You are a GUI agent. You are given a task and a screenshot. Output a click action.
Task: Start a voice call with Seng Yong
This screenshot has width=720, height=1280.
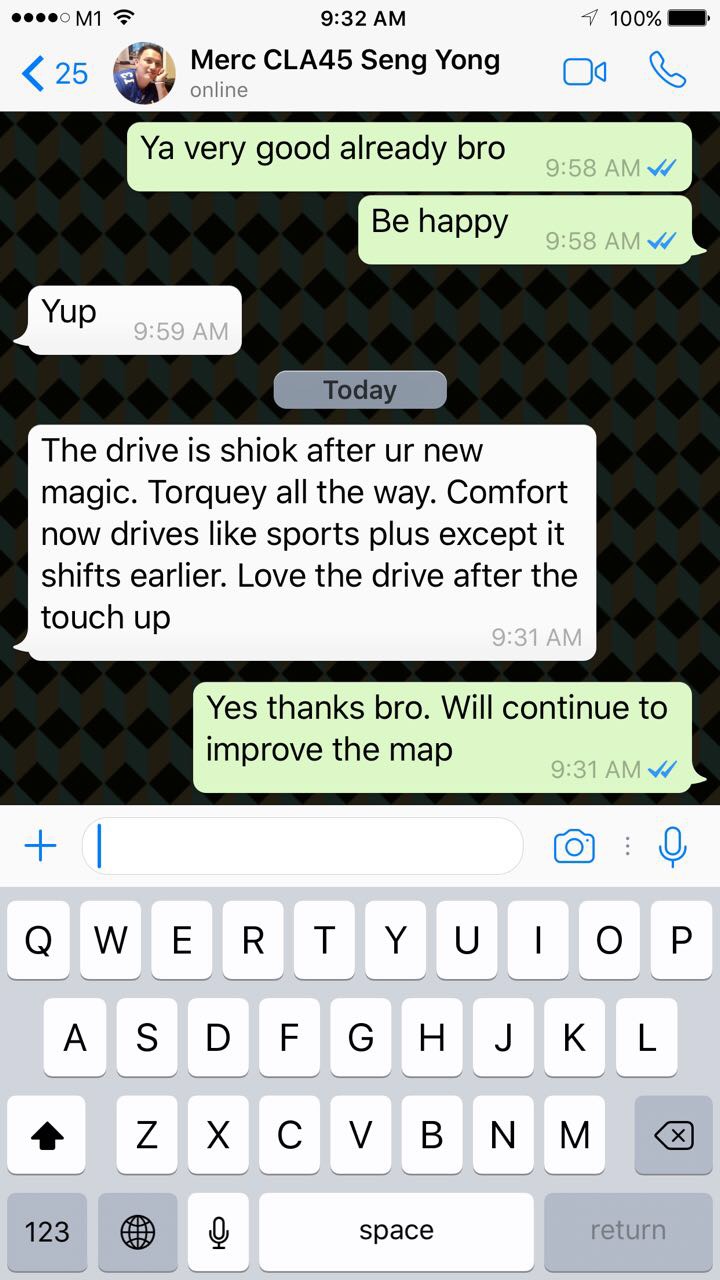[667, 71]
